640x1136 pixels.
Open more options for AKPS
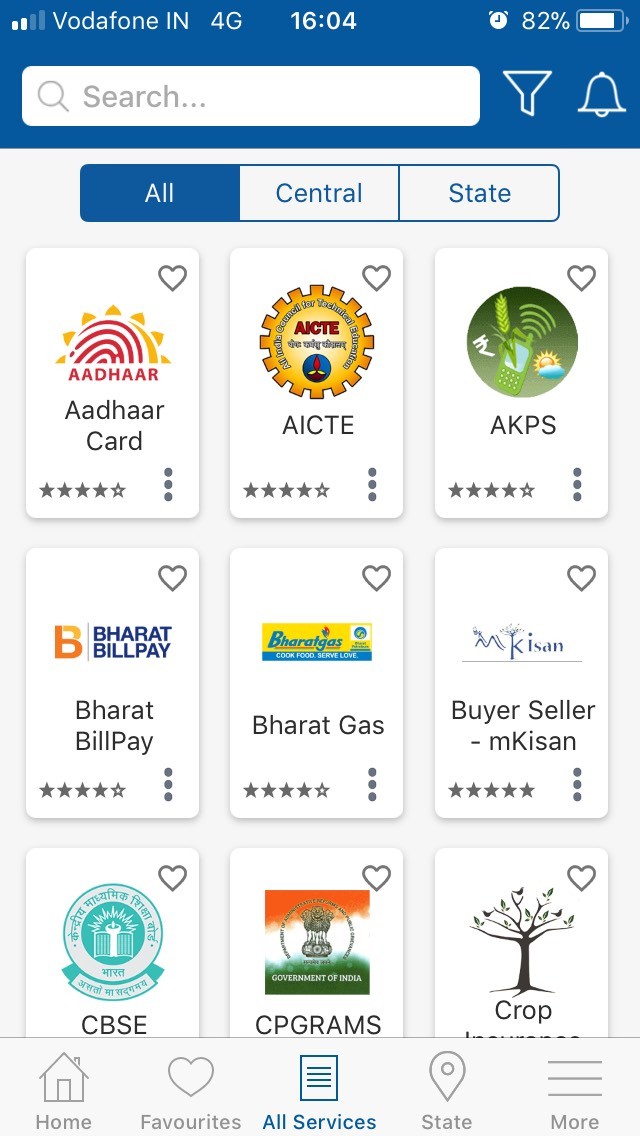(x=577, y=485)
